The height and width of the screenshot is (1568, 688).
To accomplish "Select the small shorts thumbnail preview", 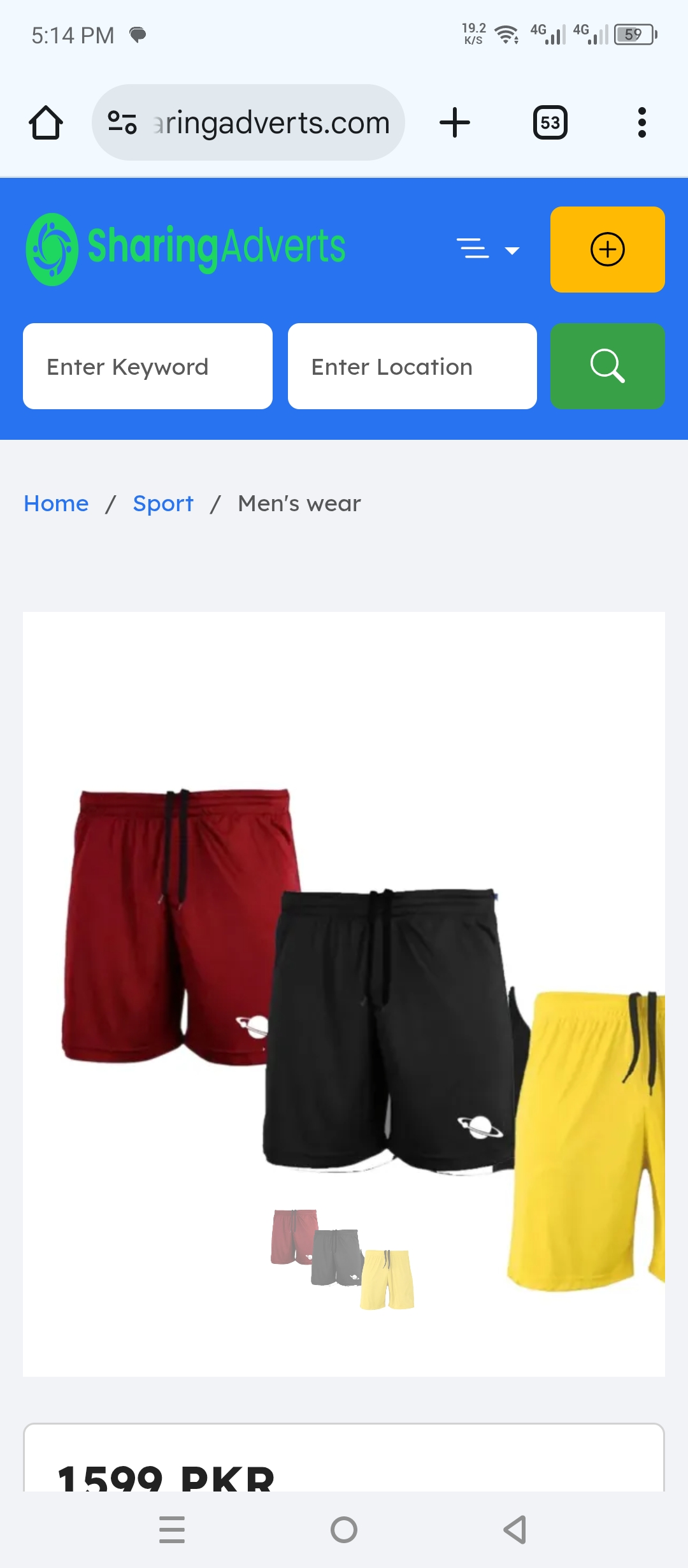I will point(343,1259).
